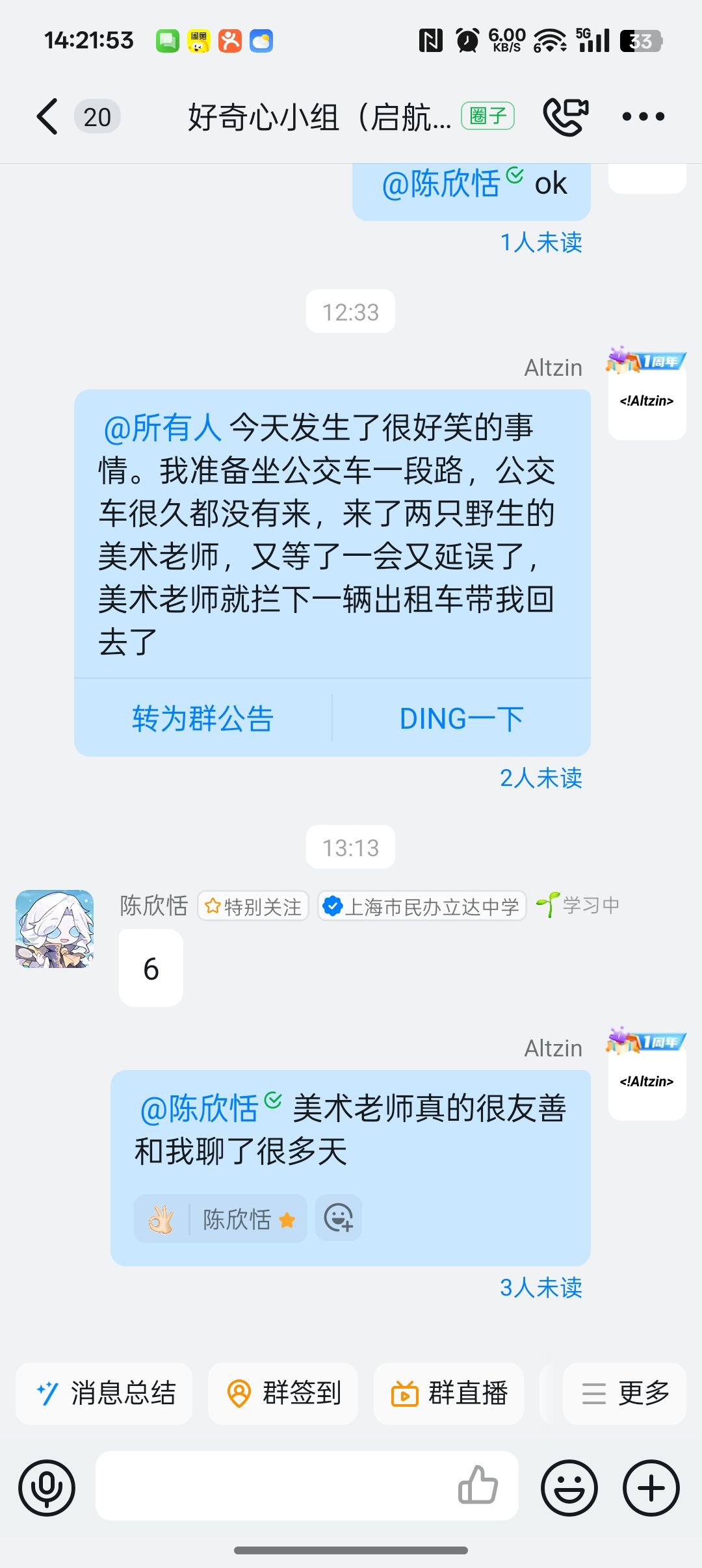This screenshot has height=1568, width=702.
Task: Tap DING一下 on the @所有人 message
Action: (461, 718)
